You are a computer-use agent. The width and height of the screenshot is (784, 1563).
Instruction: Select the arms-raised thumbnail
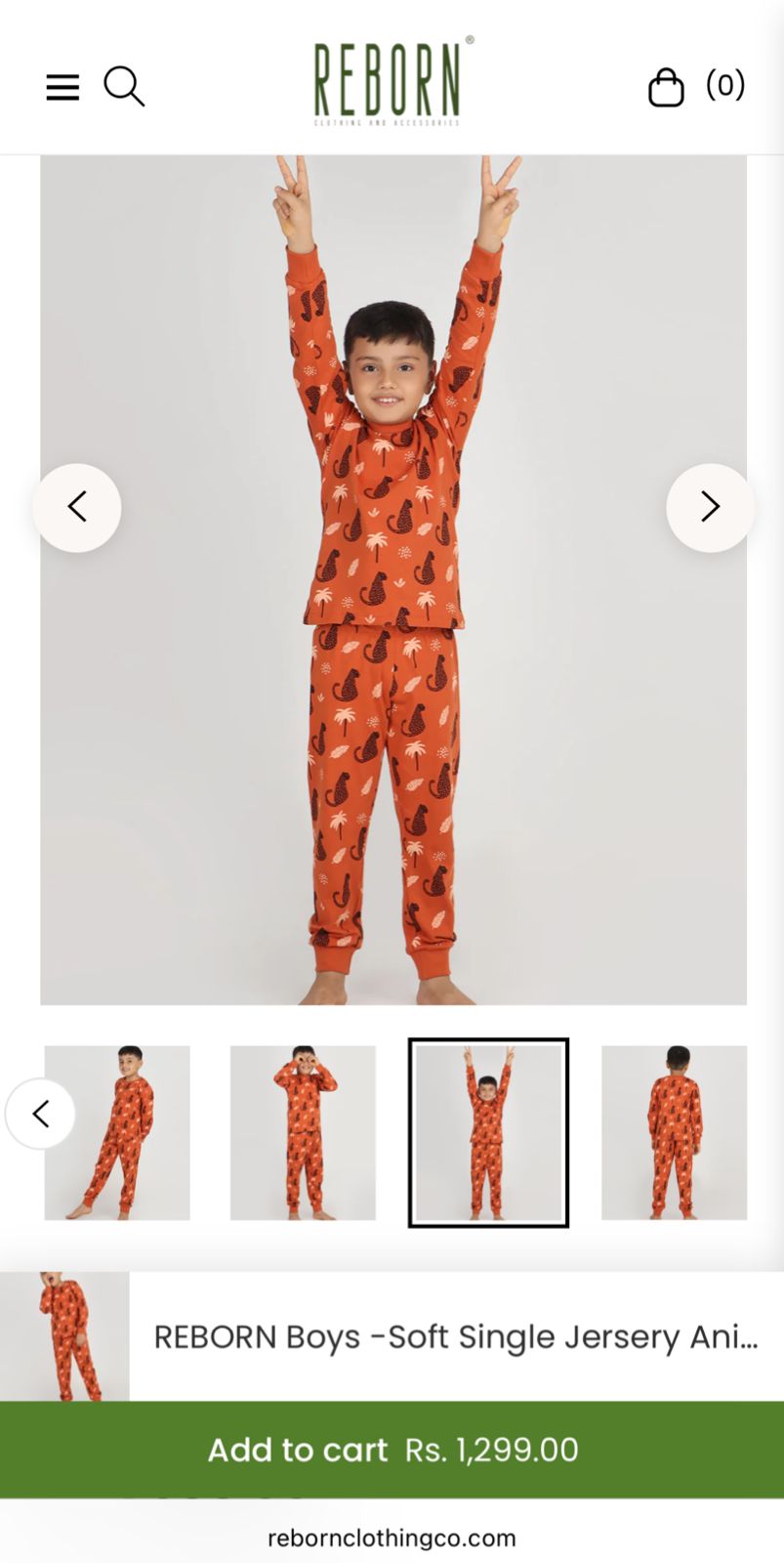coord(488,1132)
